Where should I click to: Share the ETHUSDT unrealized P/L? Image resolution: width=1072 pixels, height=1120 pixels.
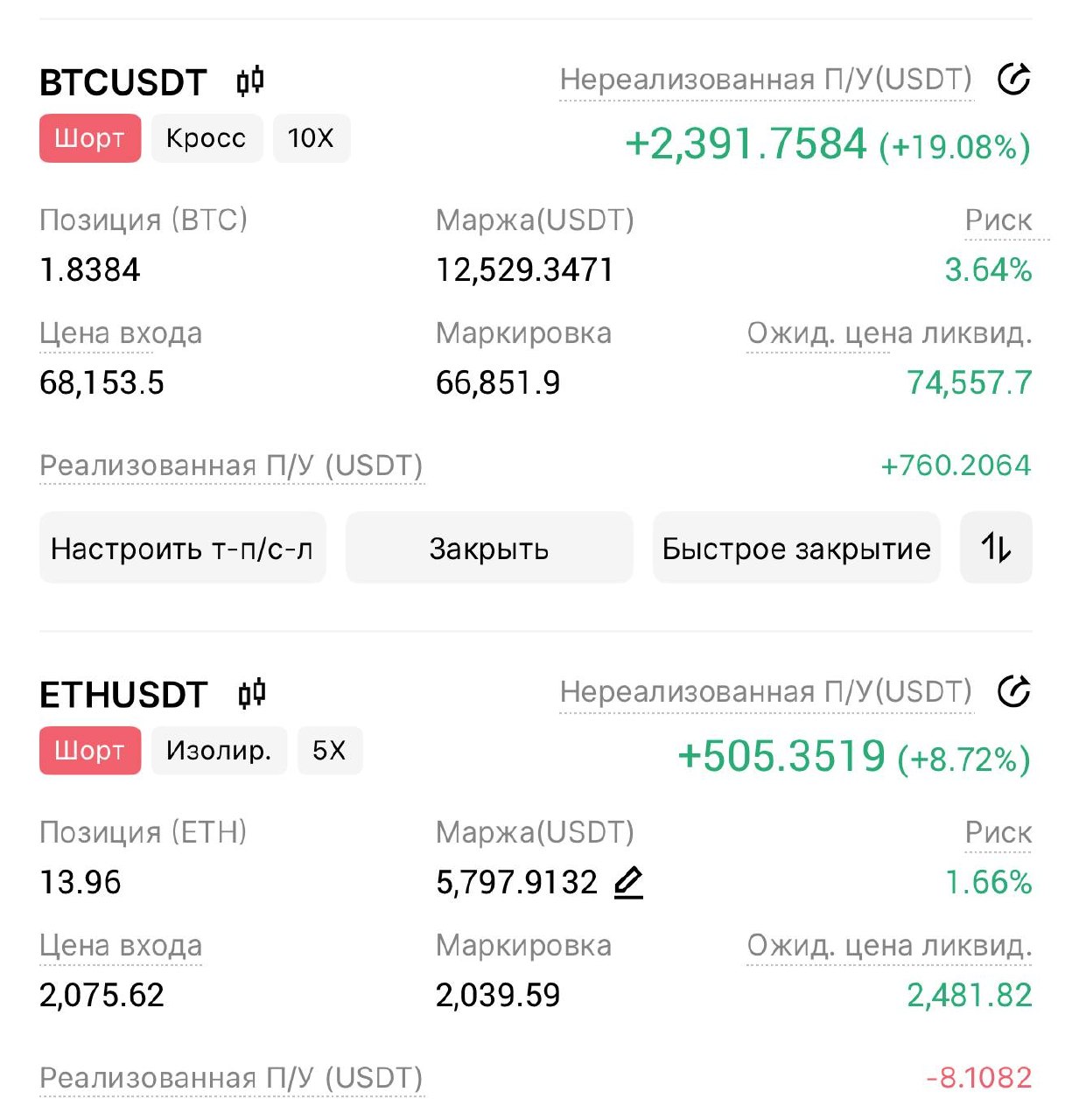pyautogui.click(x=1013, y=692)
